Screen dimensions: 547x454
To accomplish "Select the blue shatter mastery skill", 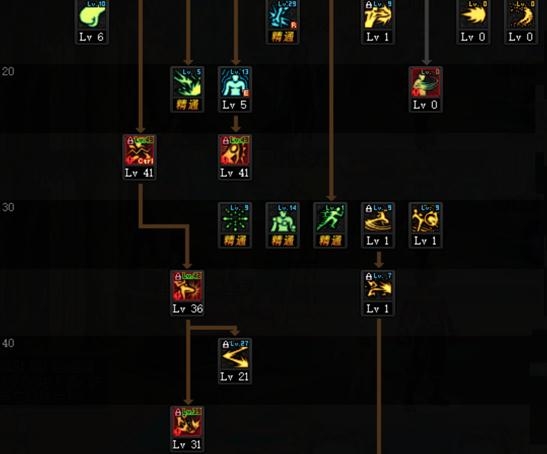I will pos(283,21).
